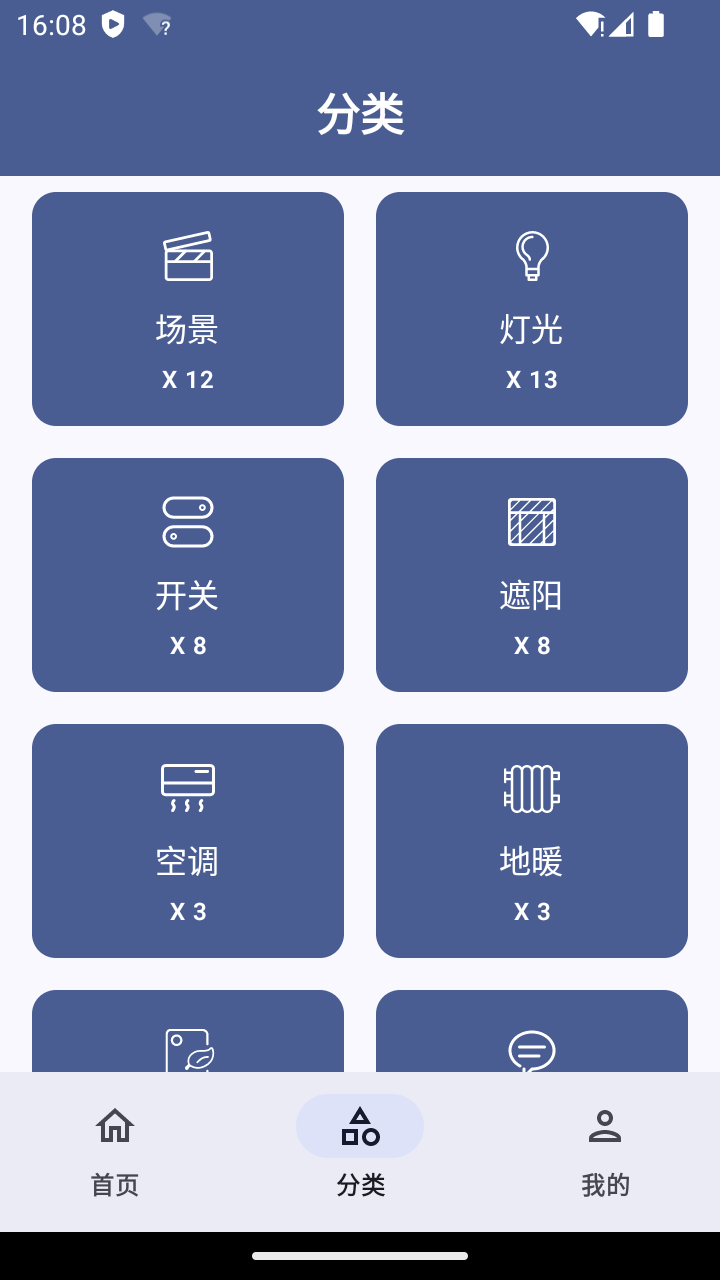Image resolution: width=720 pixels, height=1280 pixels.
Task: Select the 分类 tab in bottom navigation
Action: (x=359, y=1150)
